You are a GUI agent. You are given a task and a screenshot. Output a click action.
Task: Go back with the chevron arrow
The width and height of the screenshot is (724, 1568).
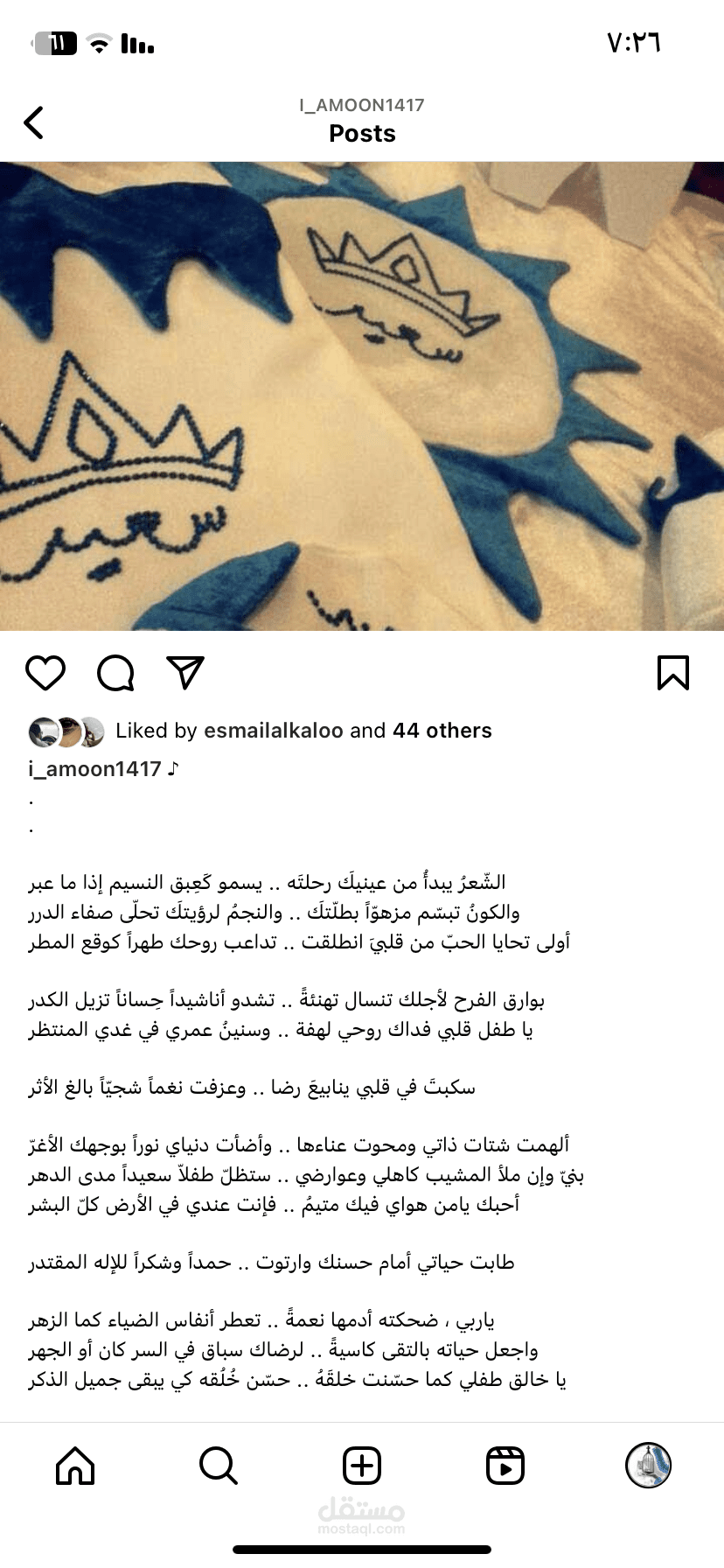[x=33, y=122]
